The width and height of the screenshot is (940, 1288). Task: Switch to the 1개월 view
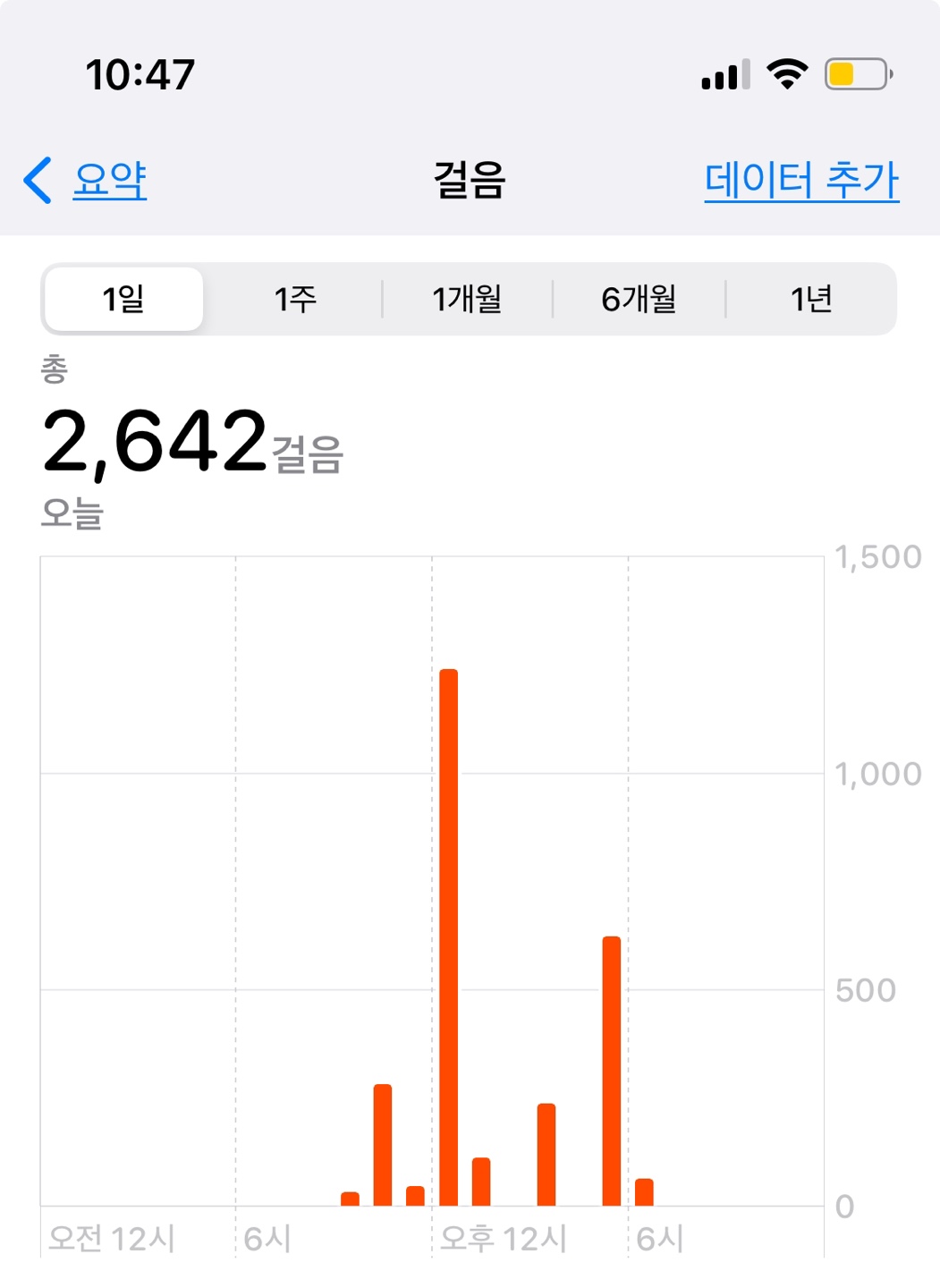point(467,299)
